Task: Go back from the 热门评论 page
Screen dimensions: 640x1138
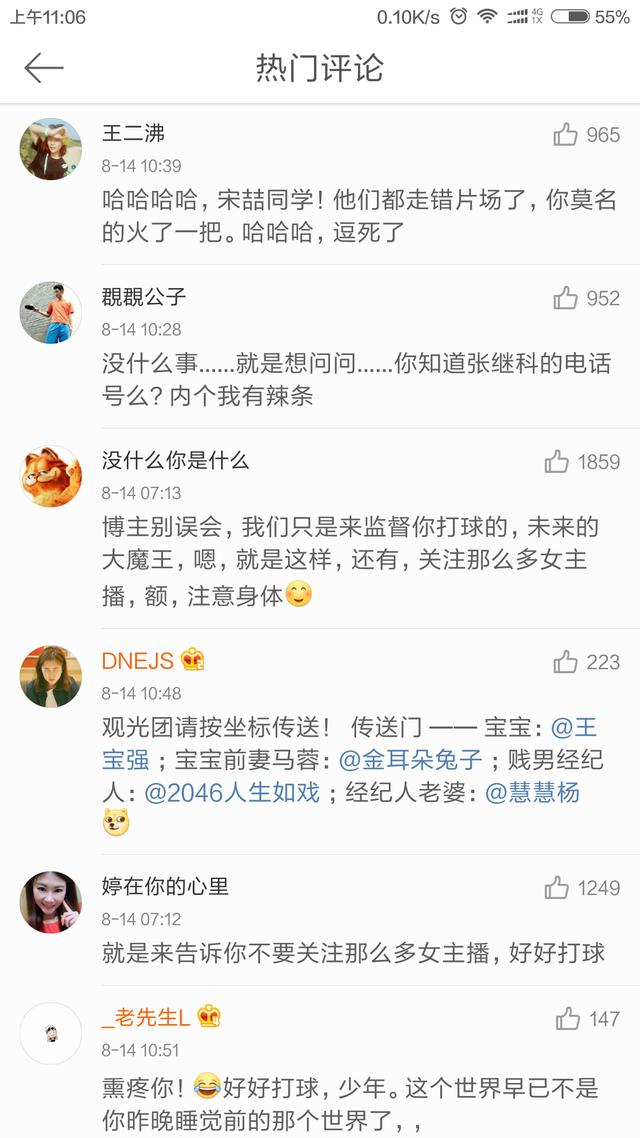Action: pos(44,68)
